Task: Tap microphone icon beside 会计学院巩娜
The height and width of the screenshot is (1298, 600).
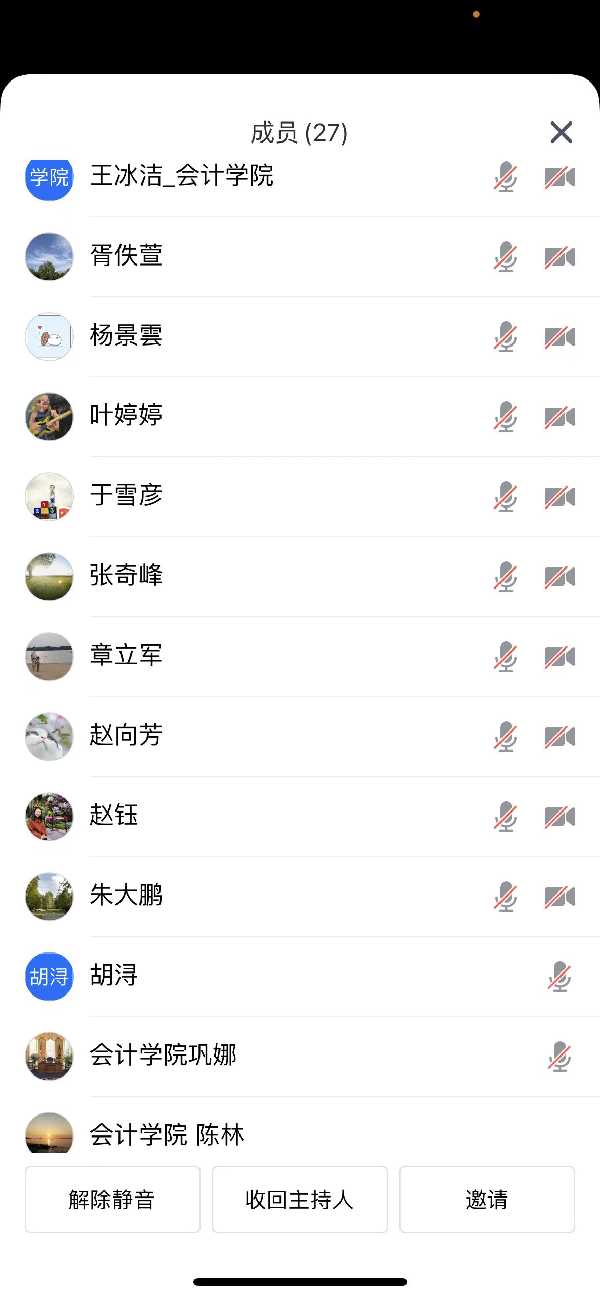Action: pyautogui.click(x=560, y=1056)
